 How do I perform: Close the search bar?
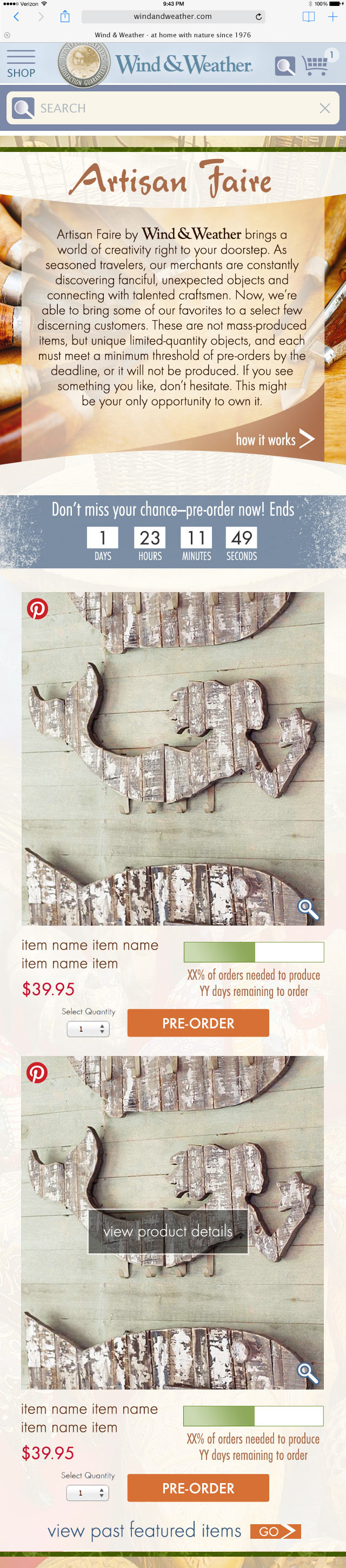[x=325, y=108]
